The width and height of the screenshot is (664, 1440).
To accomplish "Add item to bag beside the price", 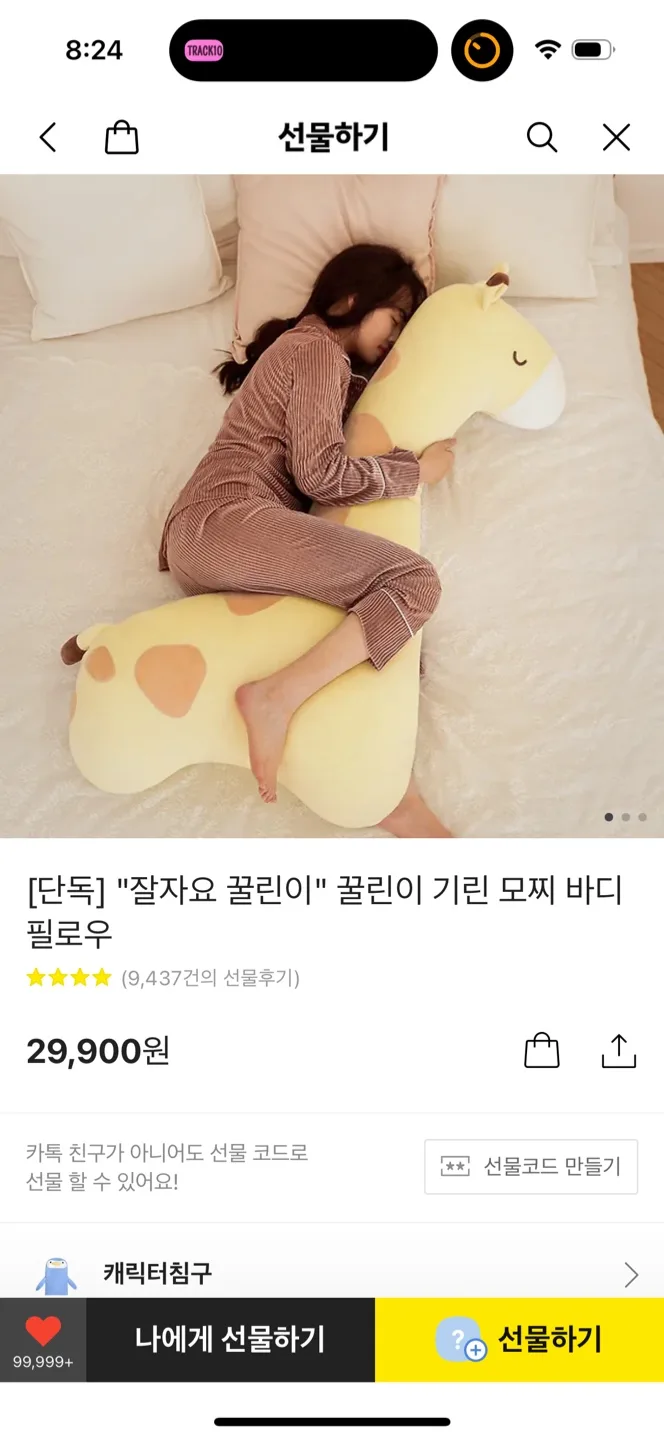I will (541, 1050).
